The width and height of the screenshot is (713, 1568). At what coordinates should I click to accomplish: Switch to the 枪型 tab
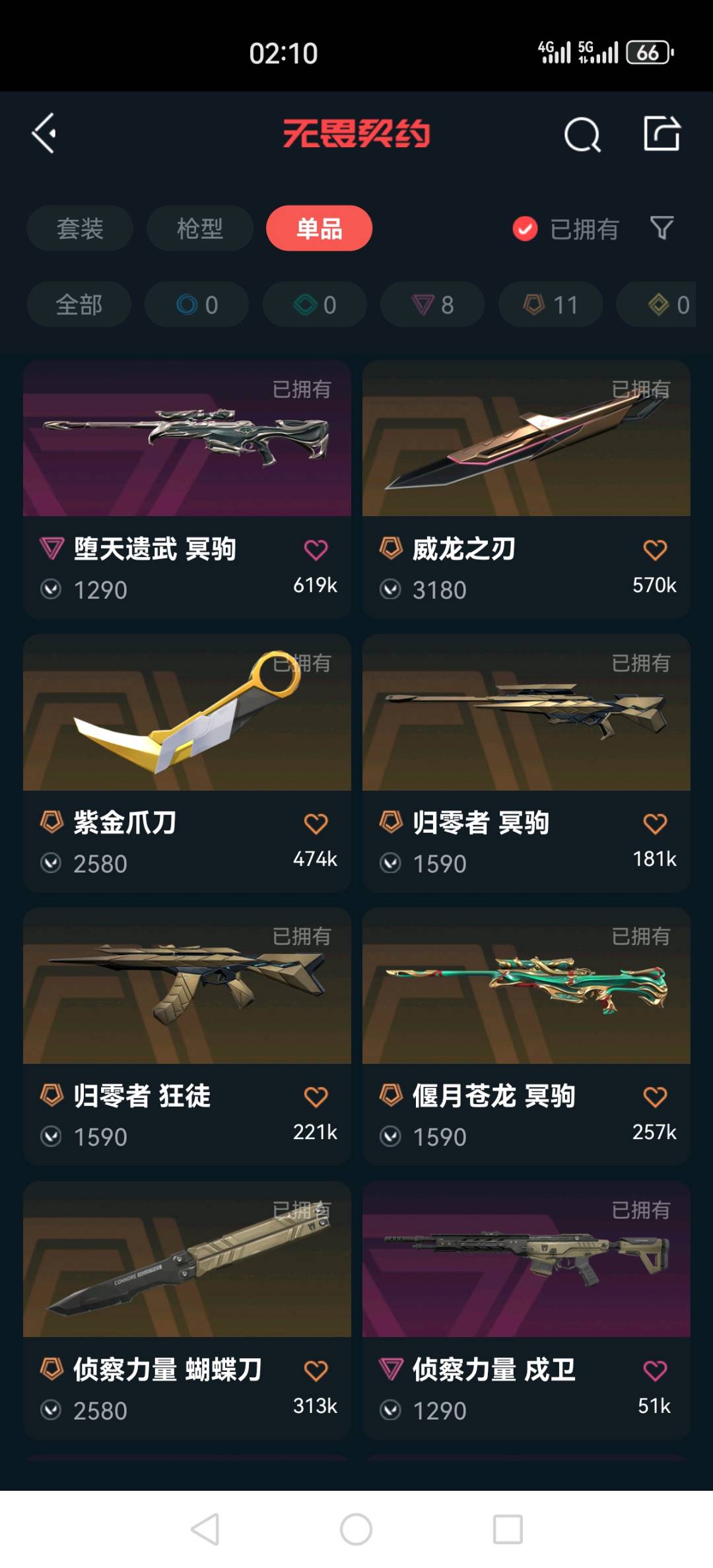(199, 228)
